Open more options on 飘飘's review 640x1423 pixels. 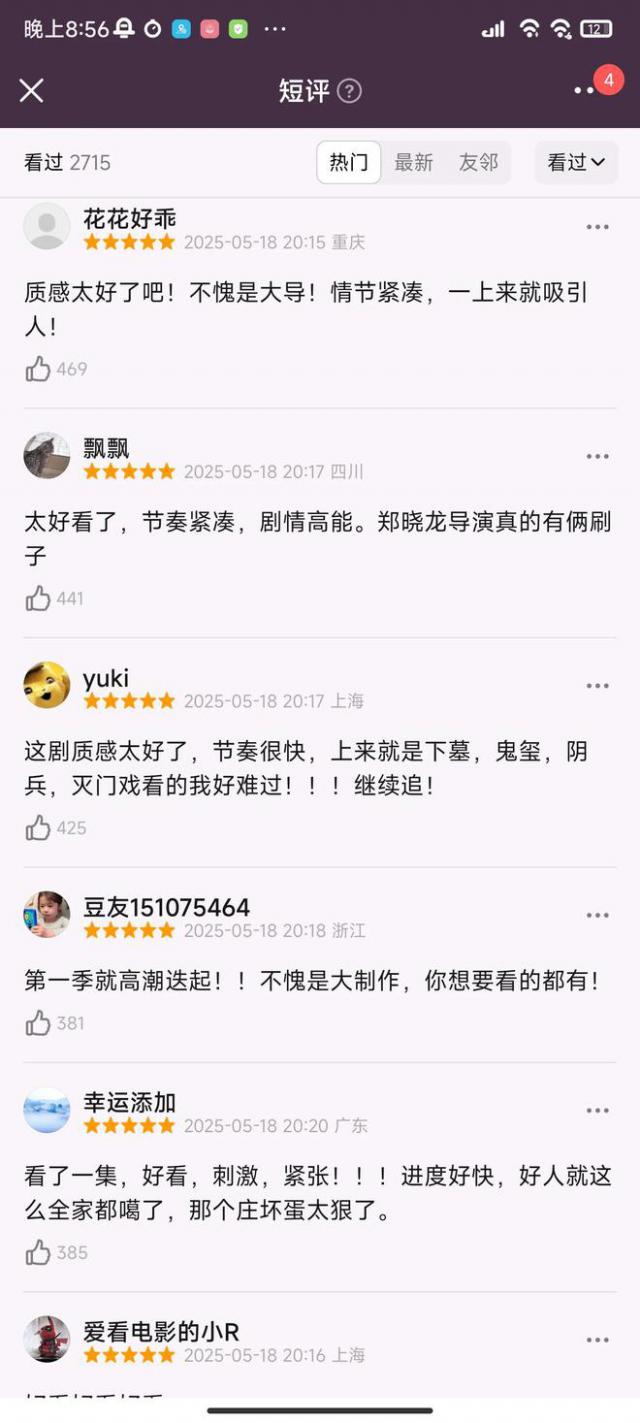[597, 457]
